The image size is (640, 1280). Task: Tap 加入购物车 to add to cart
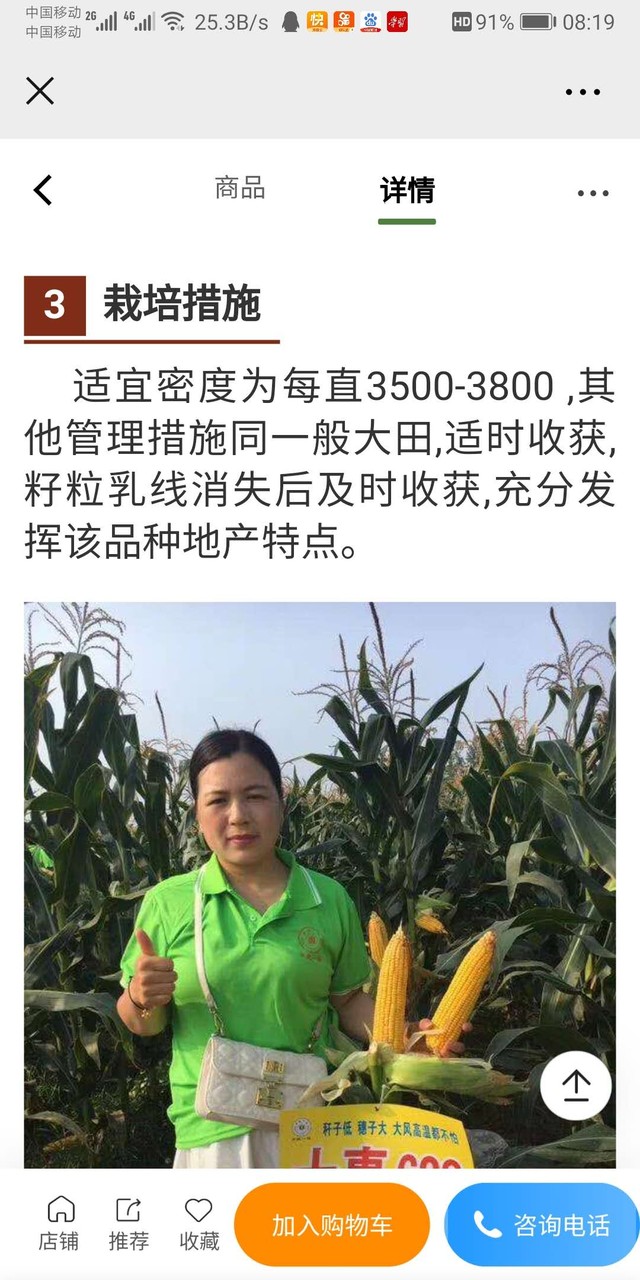pos(332,1225)
